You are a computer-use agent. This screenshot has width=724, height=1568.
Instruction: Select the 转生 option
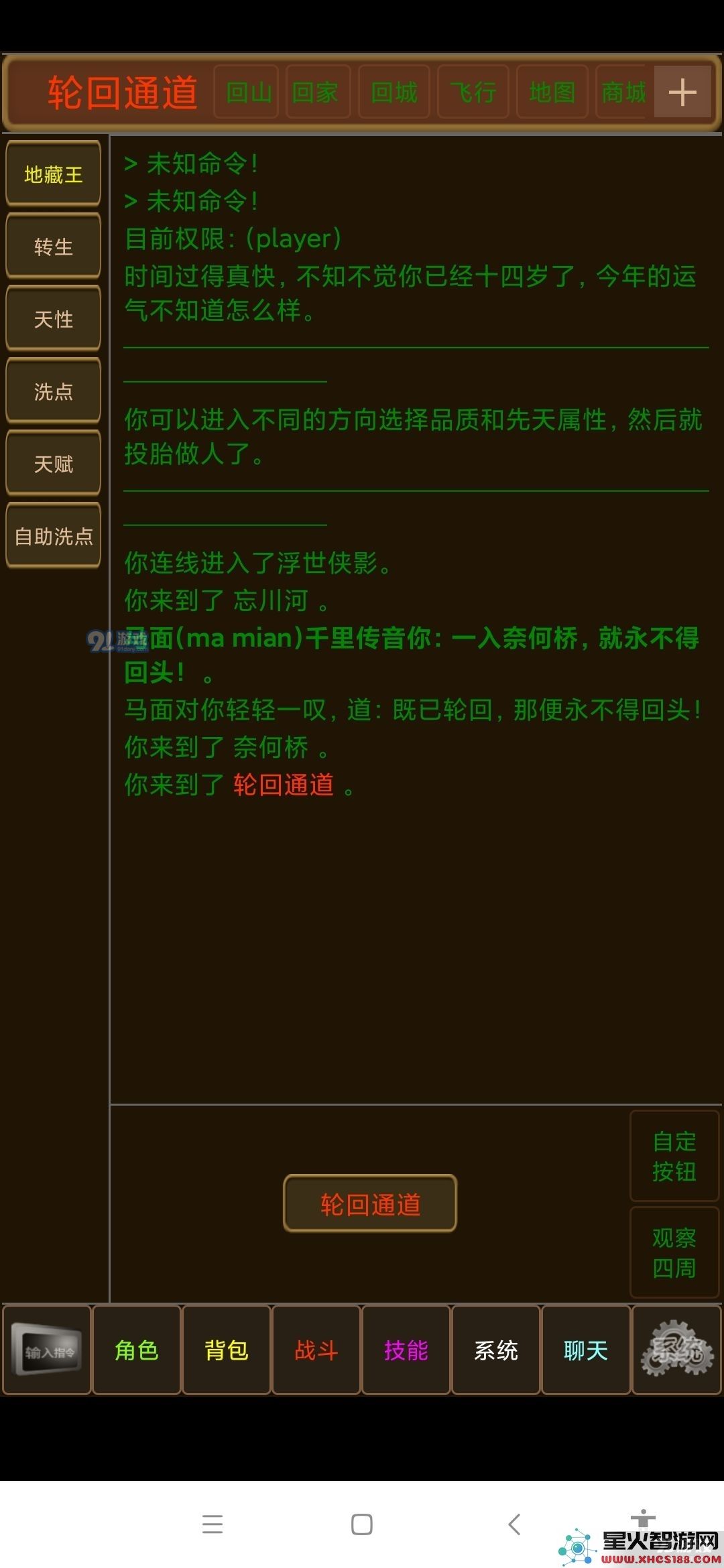54,247
